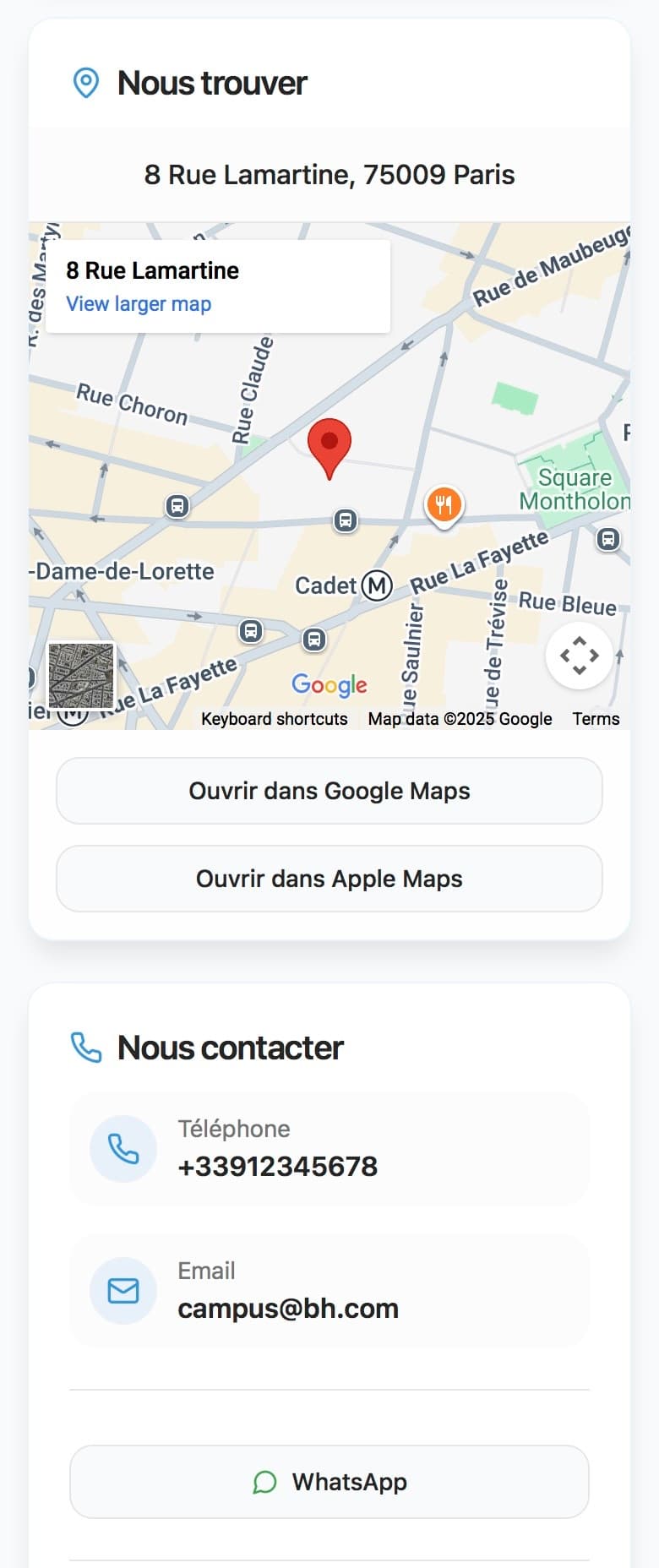
Task: Call the Téléphone number +33912345678
Action: [x=277, y=1167]
